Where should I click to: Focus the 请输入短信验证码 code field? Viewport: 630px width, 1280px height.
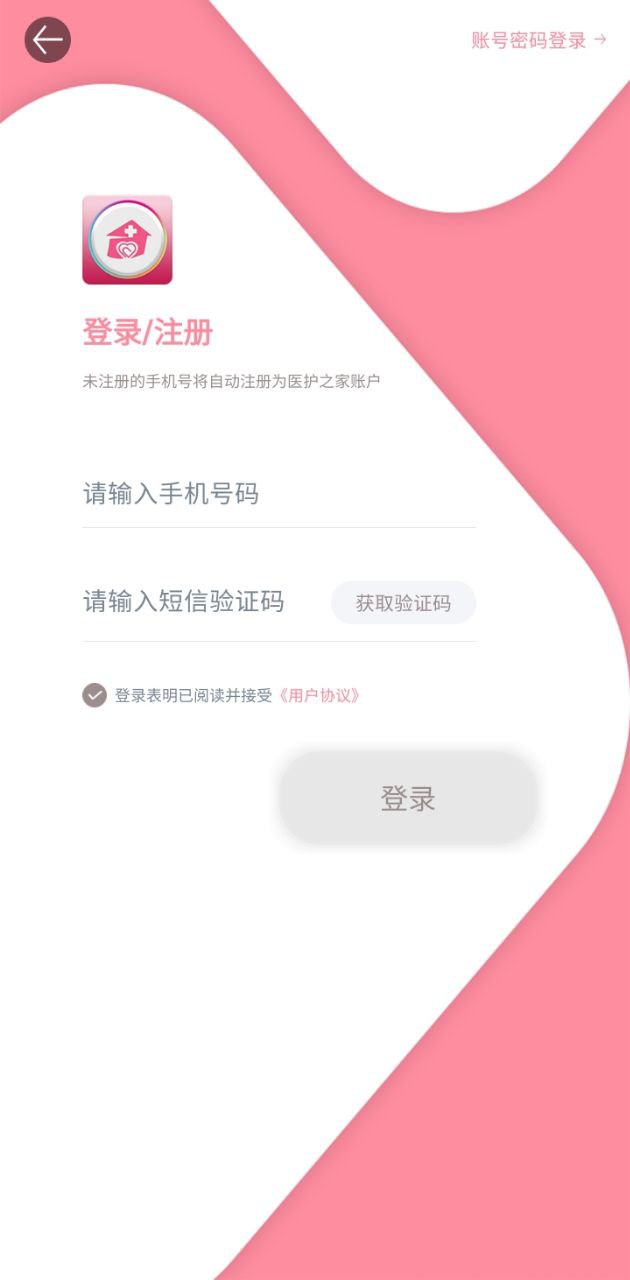click(200, 602)
